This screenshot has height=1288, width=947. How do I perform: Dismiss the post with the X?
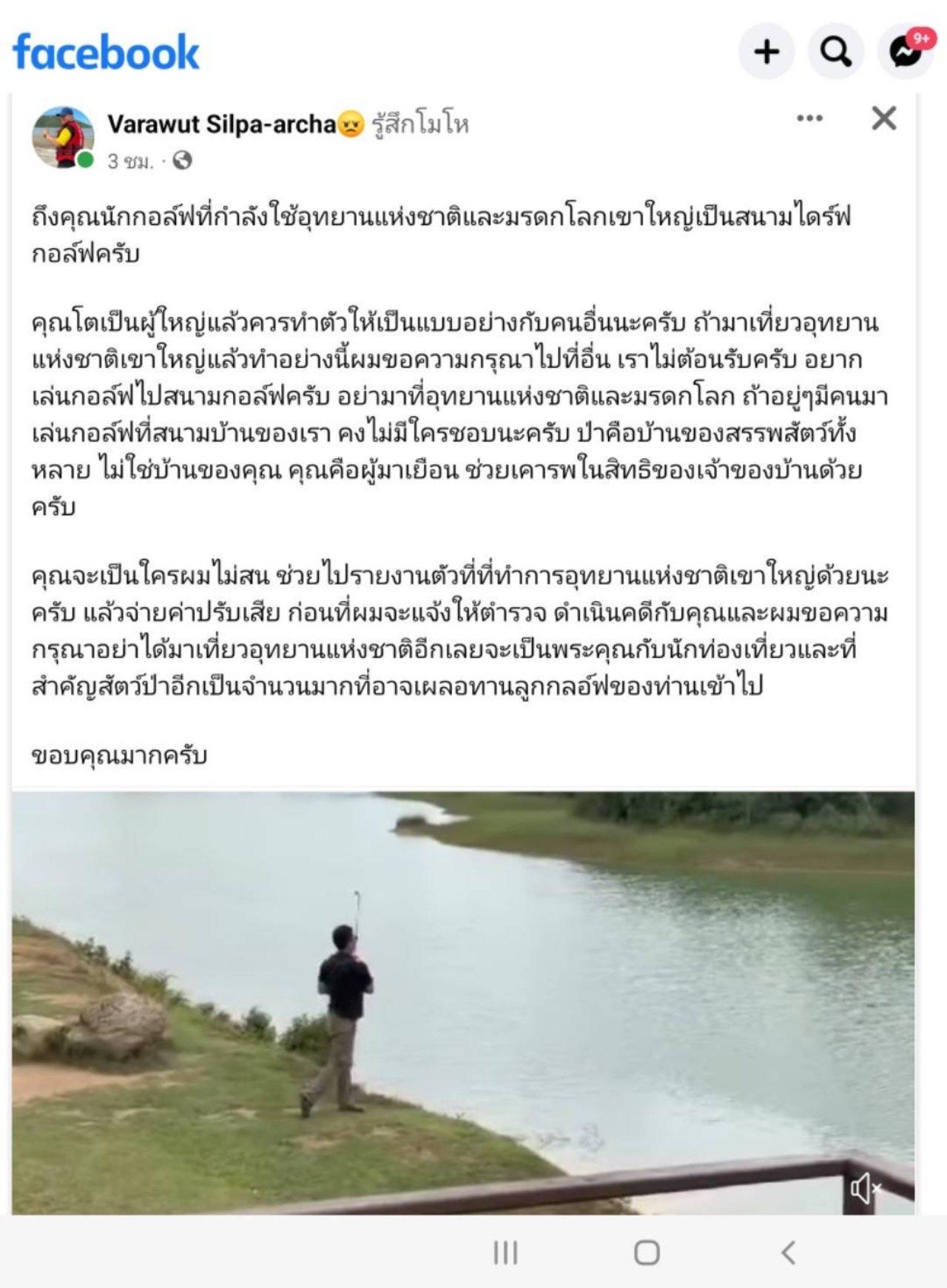coord(884,118)
